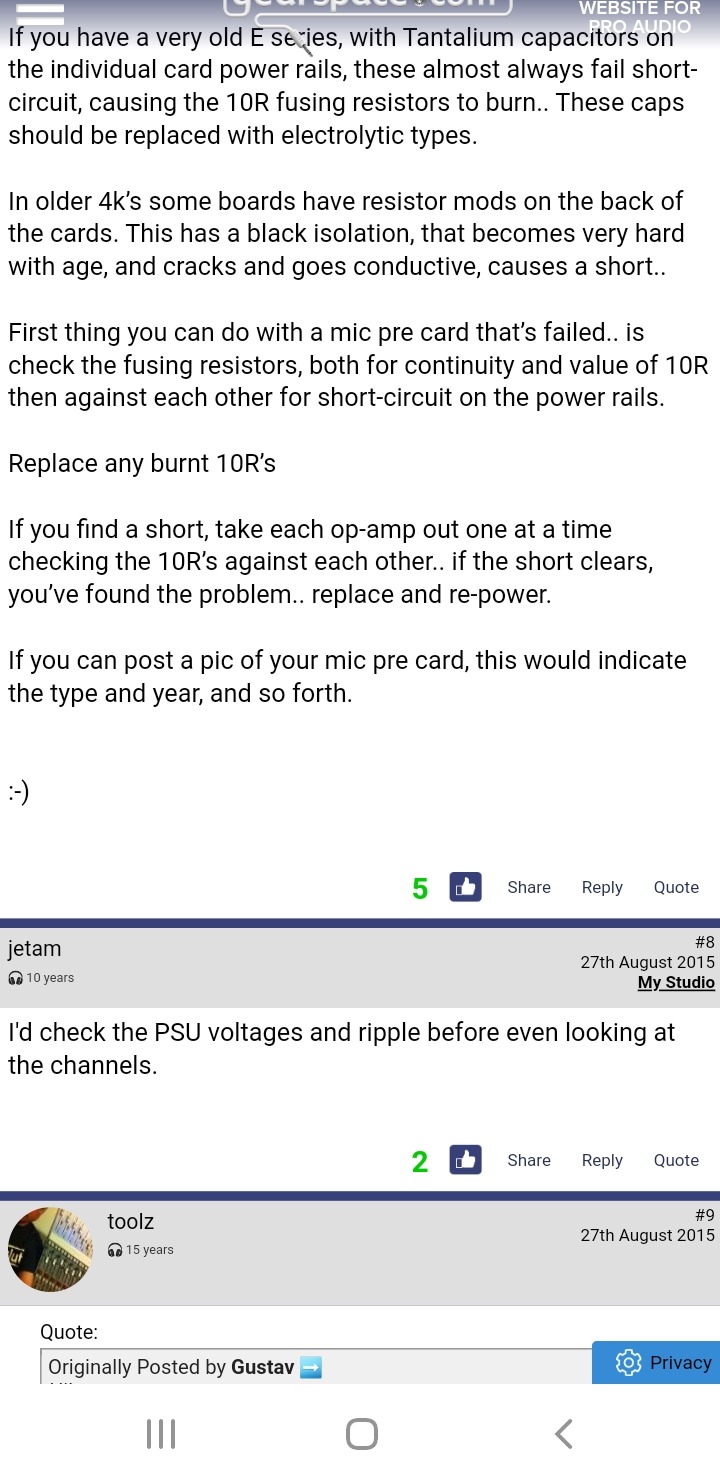Open post number #9 permalink

(x=705, y=1215)
